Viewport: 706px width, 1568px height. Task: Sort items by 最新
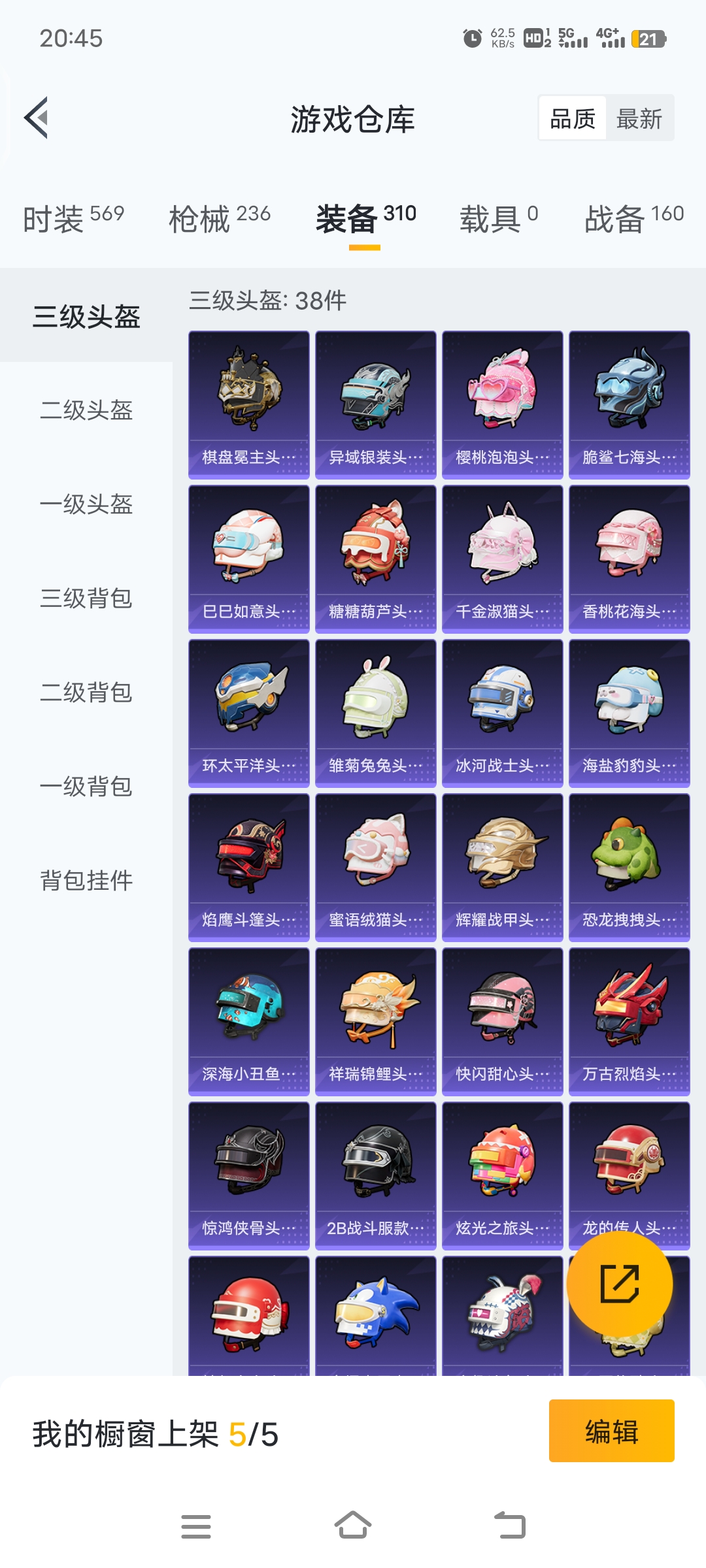pyautogui.click(x=639, y=118)
